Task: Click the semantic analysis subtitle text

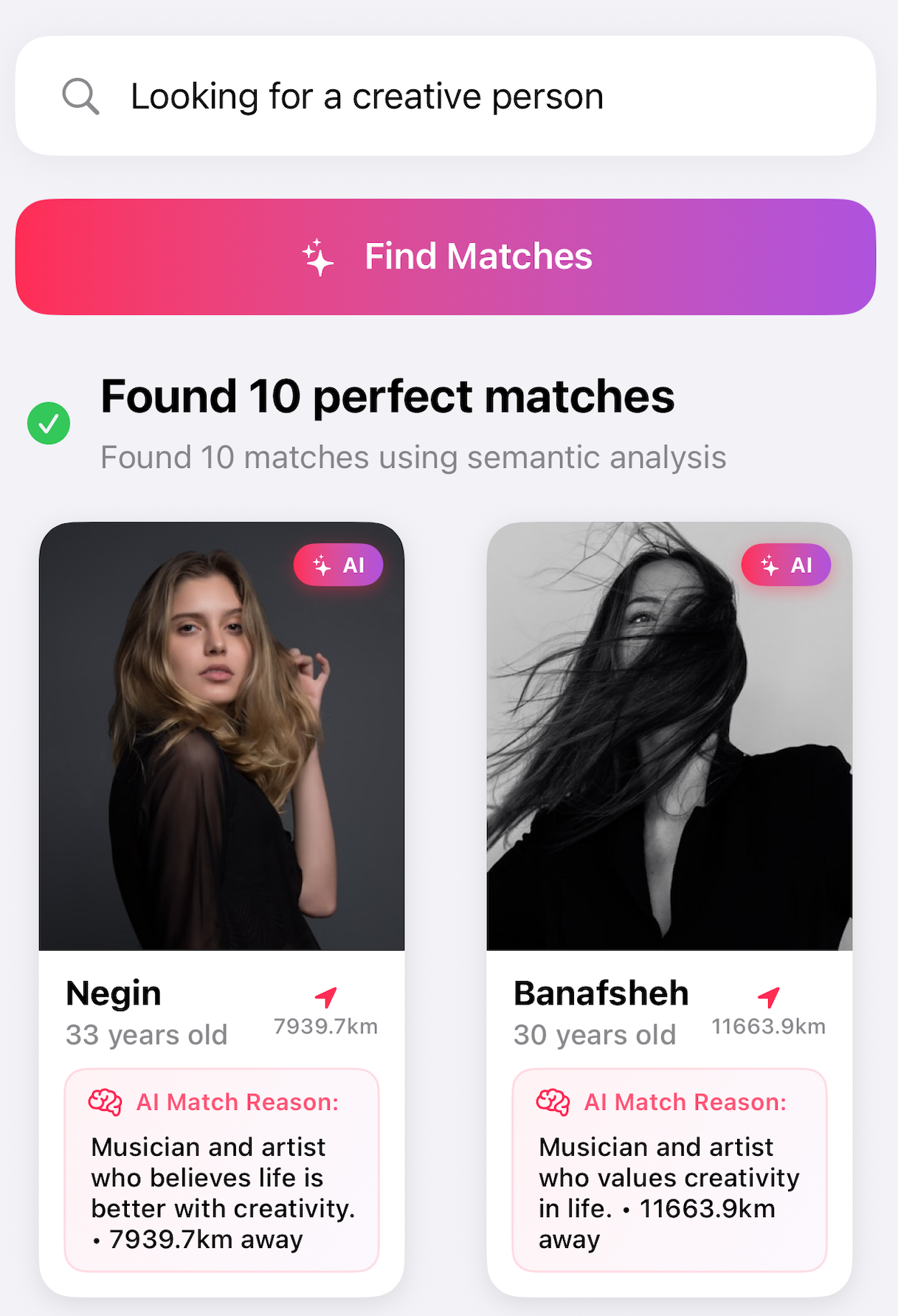Action: pyautogui.click(x=414, y=457)
